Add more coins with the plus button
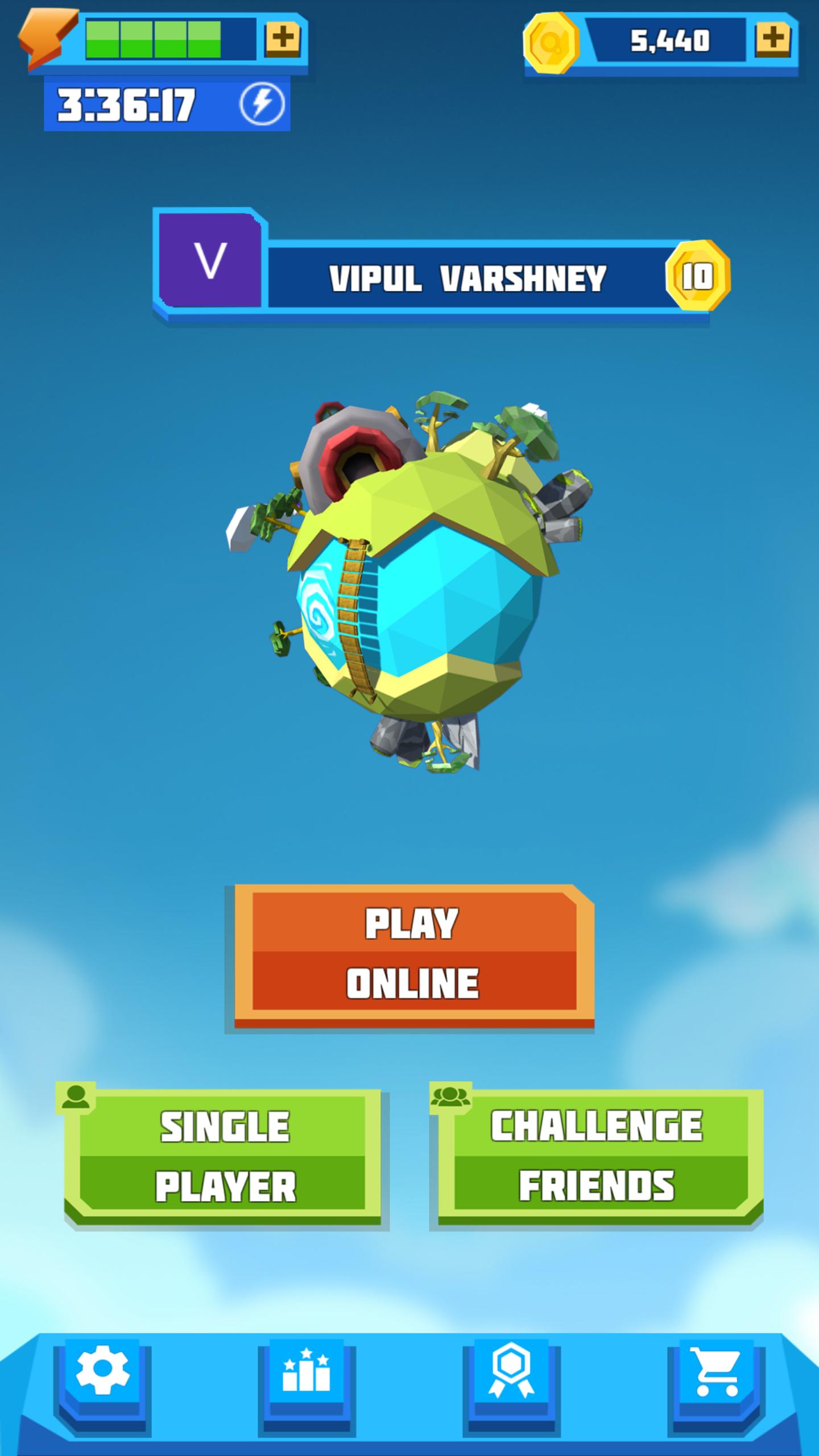Screen dimensions: 819x1456 point(772,39)
